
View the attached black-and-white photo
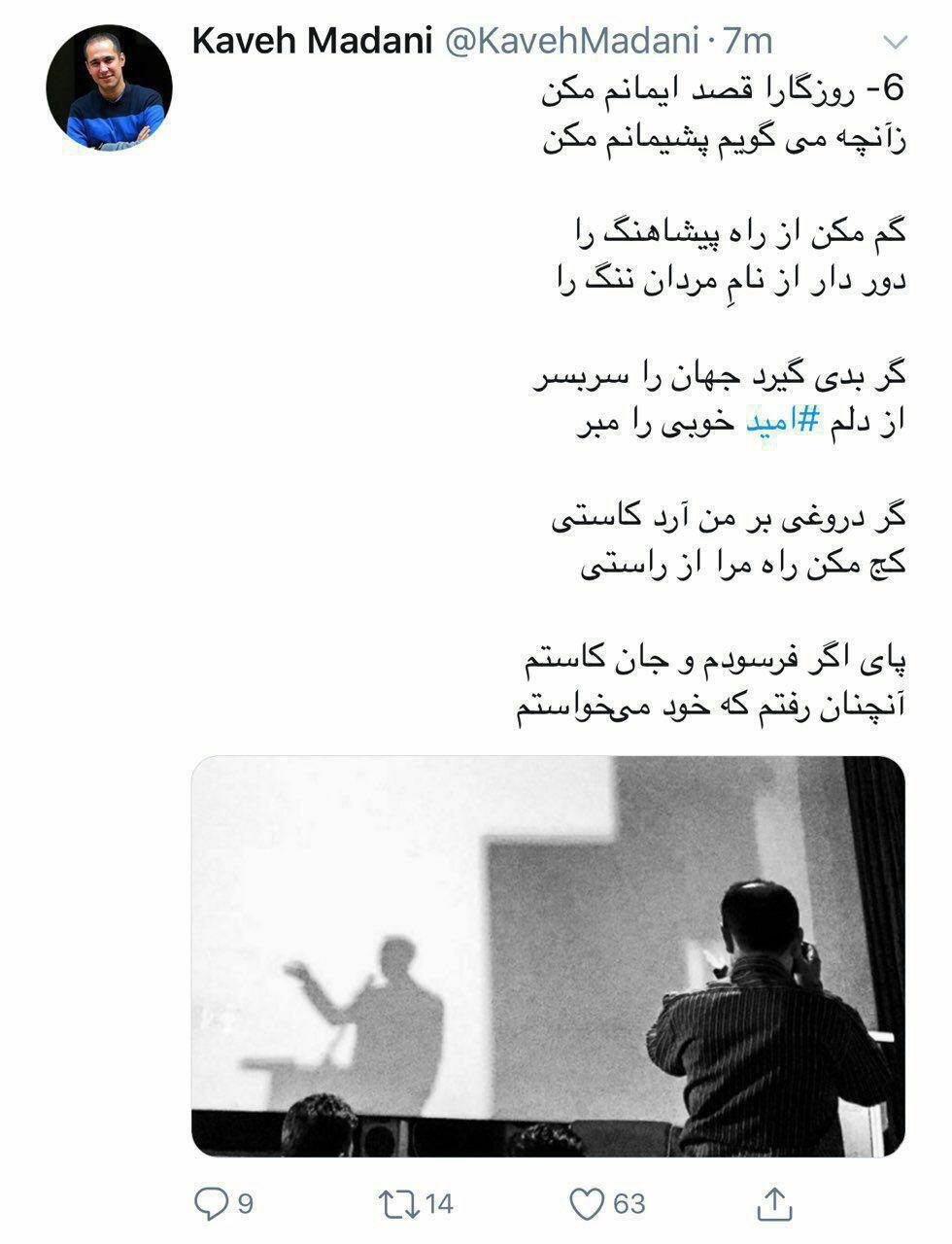548,956
